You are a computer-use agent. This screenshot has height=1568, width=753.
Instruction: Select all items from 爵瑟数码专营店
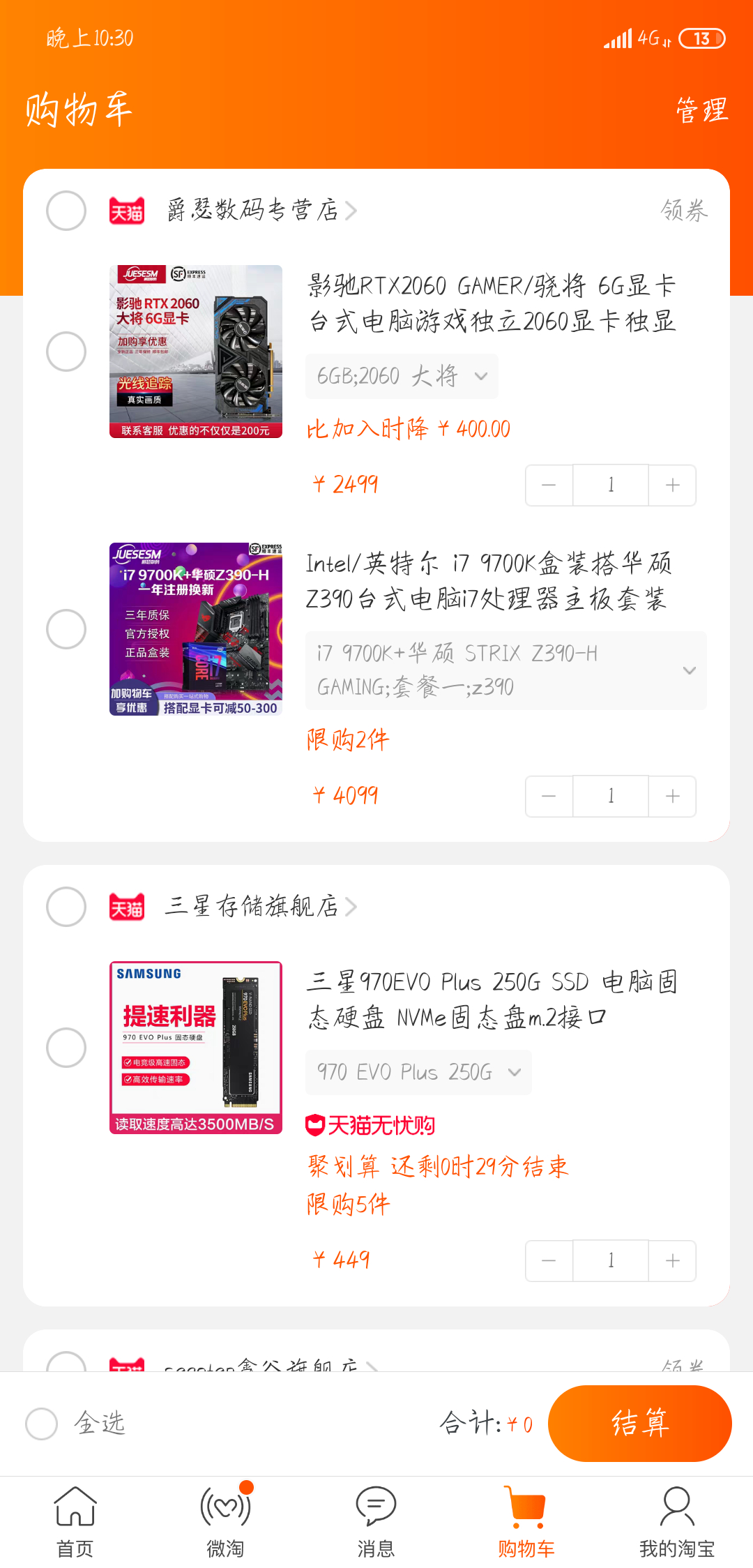coord(66,211)
